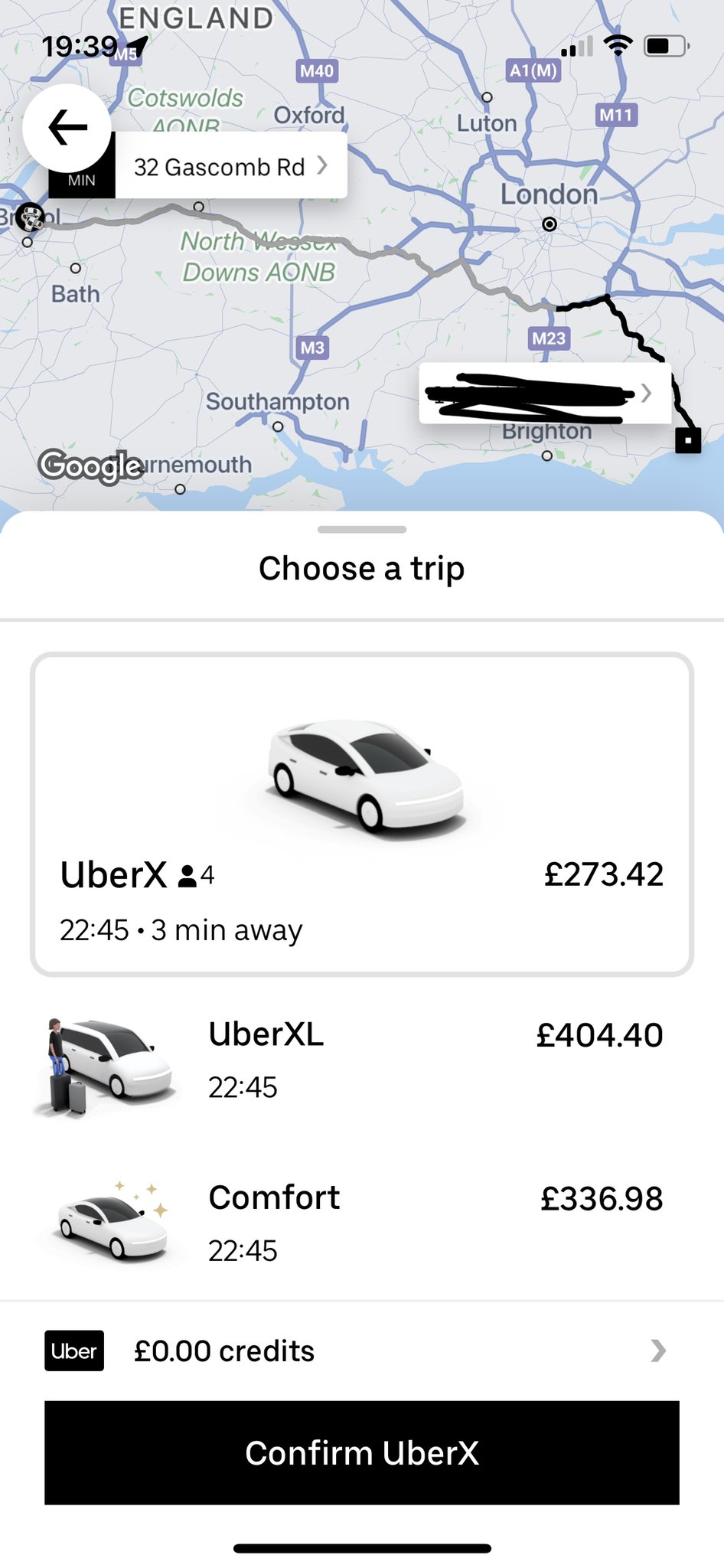Open the £0.00 credits payment row
Screen dimensions: 724x1568
pyautogui.click(x=361, y=1351)
